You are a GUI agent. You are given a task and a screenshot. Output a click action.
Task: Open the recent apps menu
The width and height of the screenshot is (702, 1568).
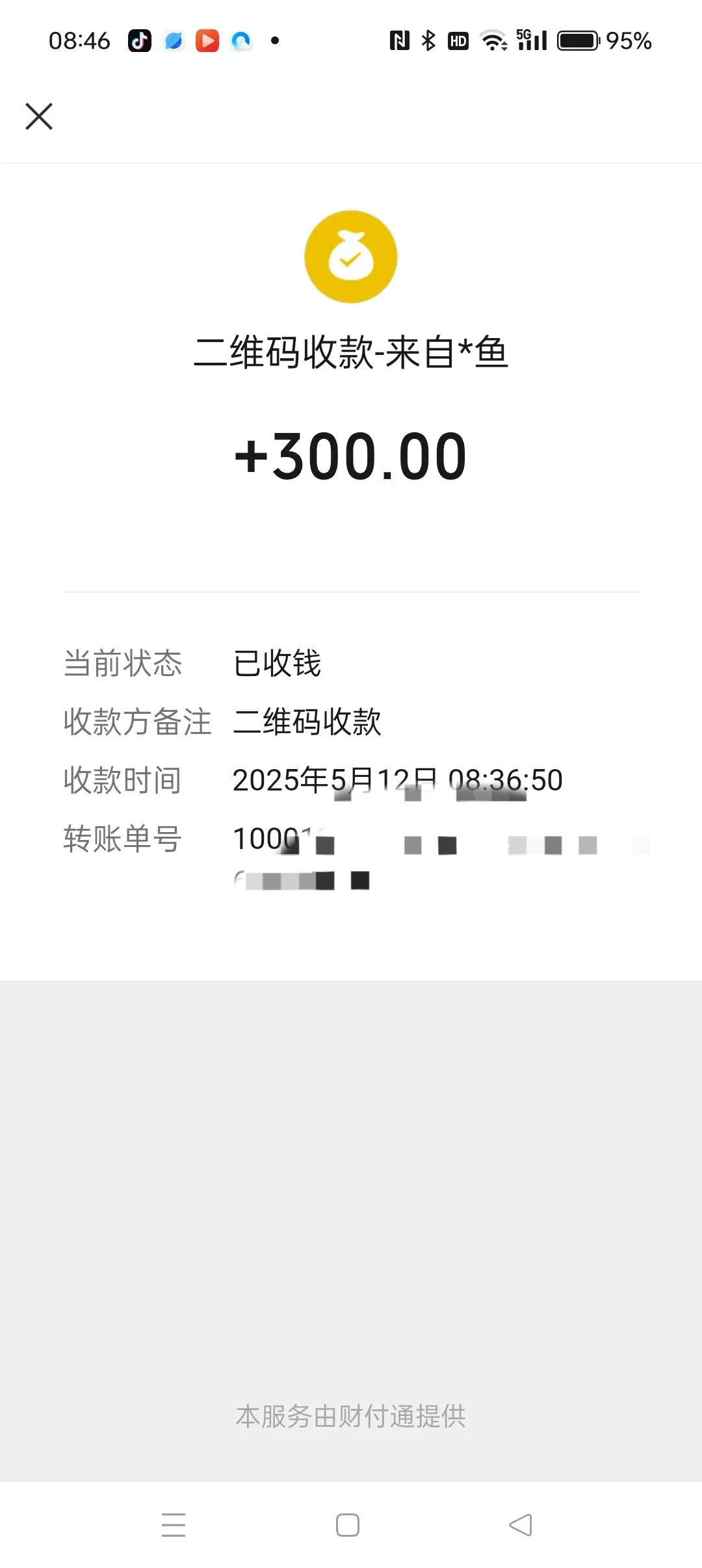pyautogui.click(x=174, y=1525)
